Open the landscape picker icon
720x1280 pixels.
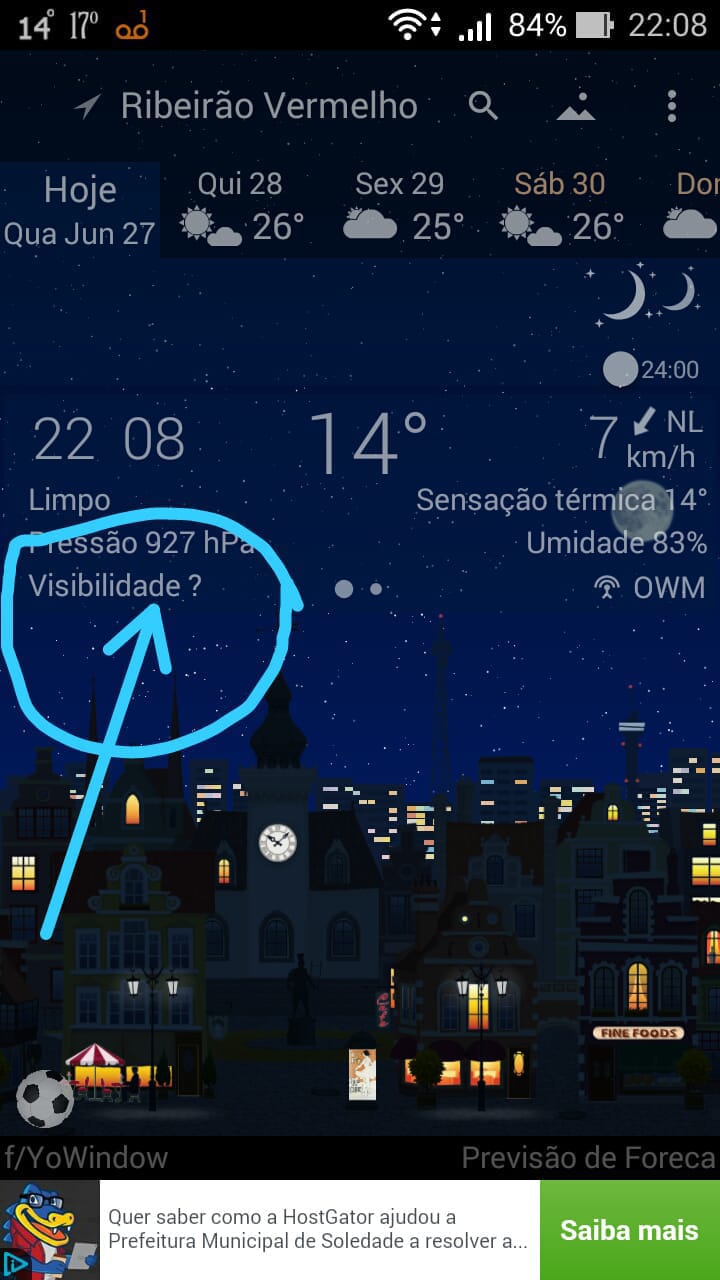pos(576,105)
